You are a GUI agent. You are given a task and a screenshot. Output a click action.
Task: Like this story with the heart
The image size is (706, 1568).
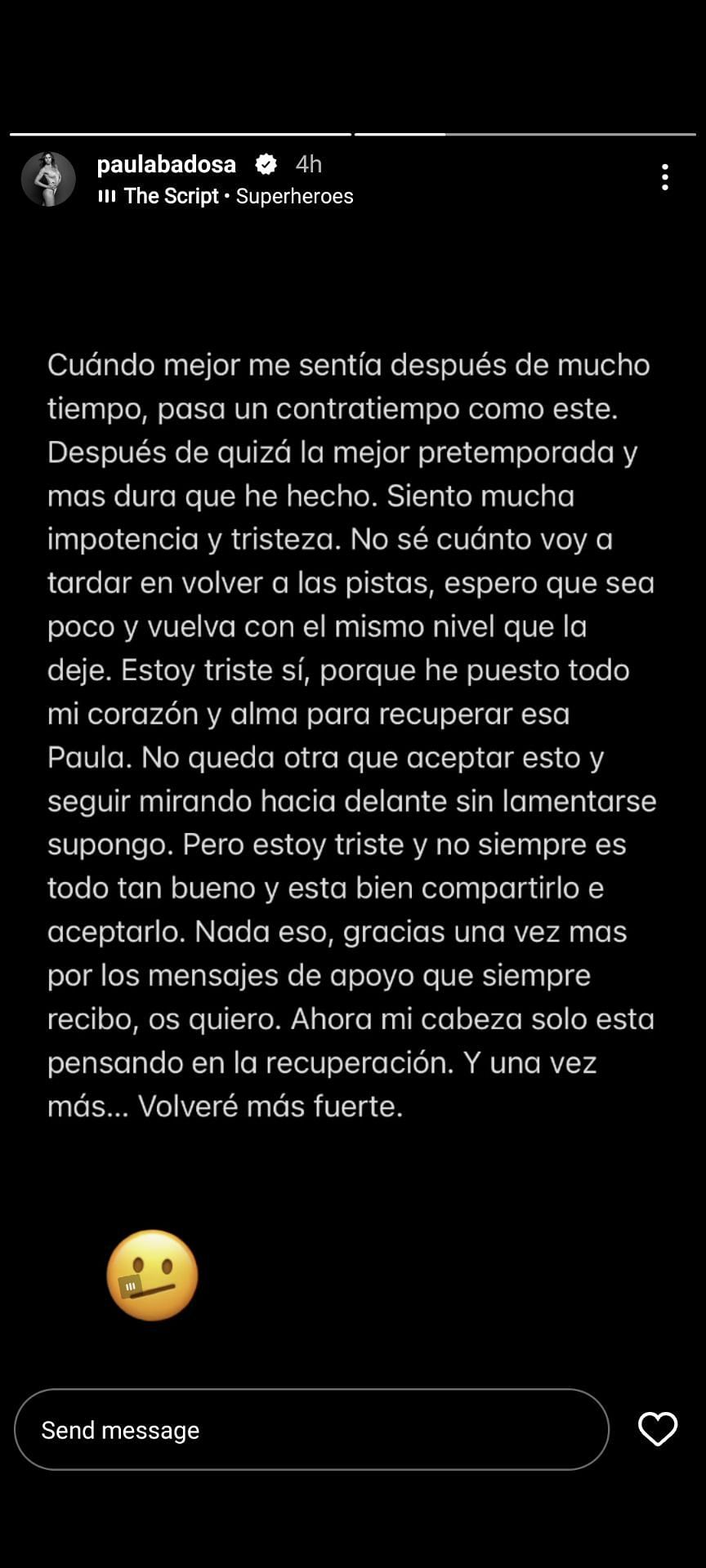(x=657, y=1429)
